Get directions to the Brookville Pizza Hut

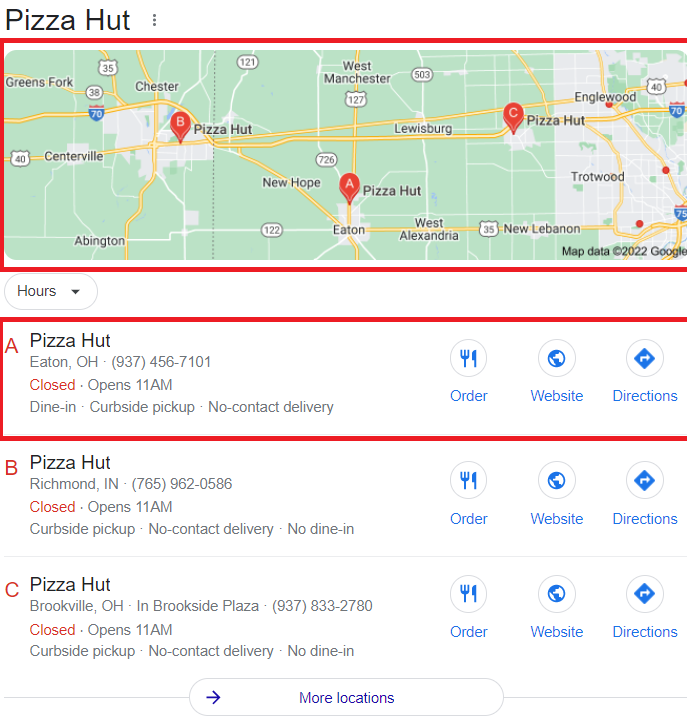click(x=644, y=608)
